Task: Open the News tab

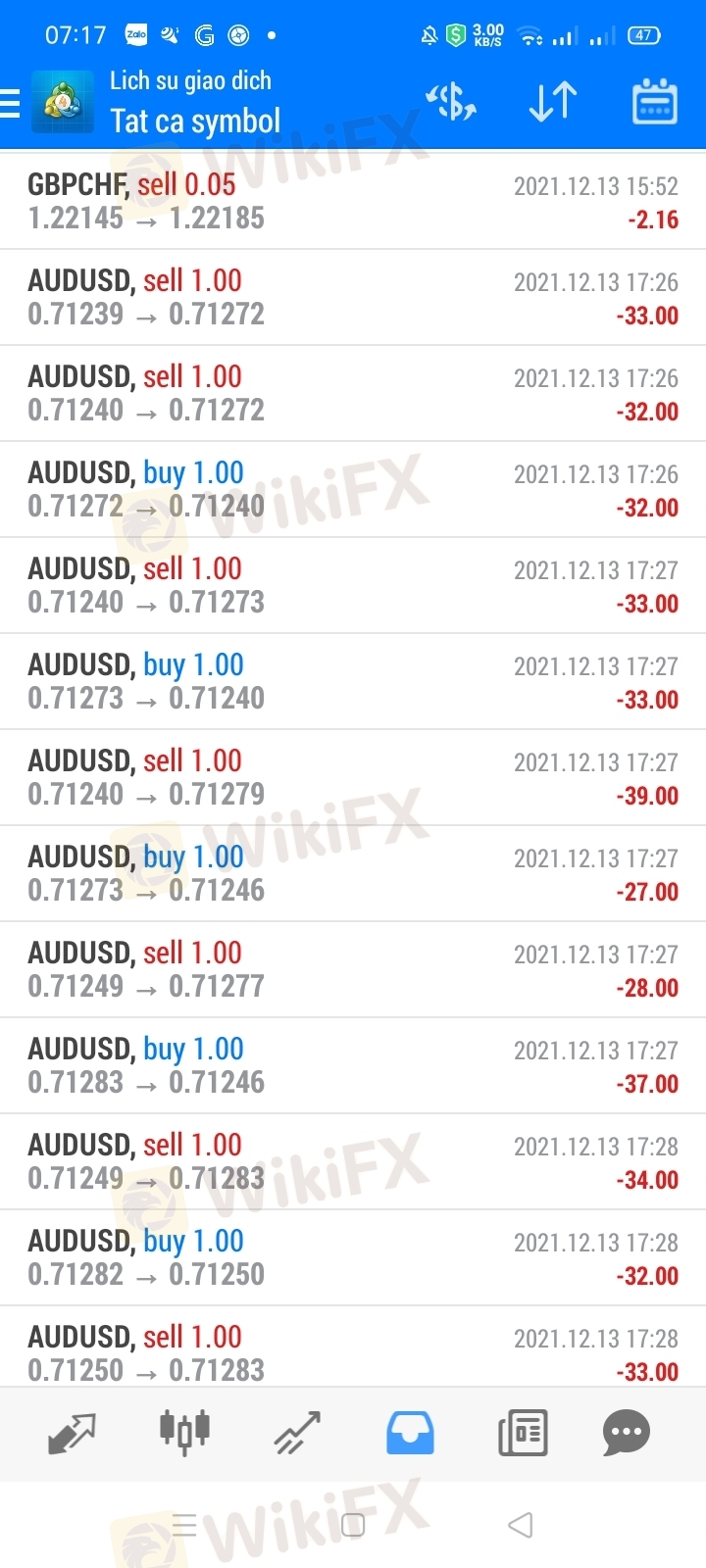Action: pyautogui.click(x=523, y=1433)
